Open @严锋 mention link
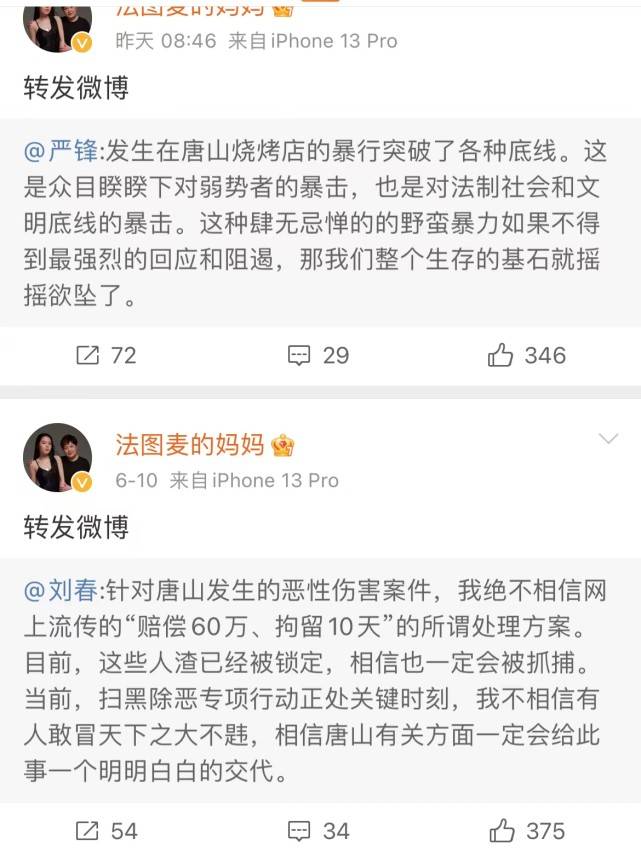641x856 pixels. click(62, 152)
